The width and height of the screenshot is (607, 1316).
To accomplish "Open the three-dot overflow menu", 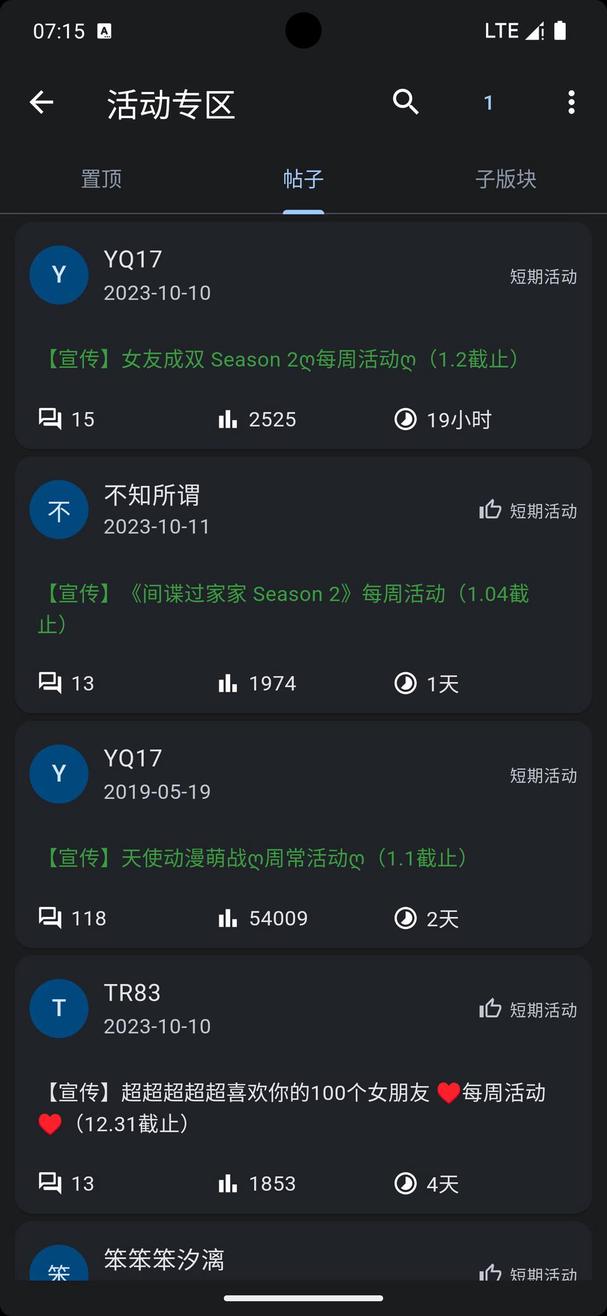I will 571,102.
